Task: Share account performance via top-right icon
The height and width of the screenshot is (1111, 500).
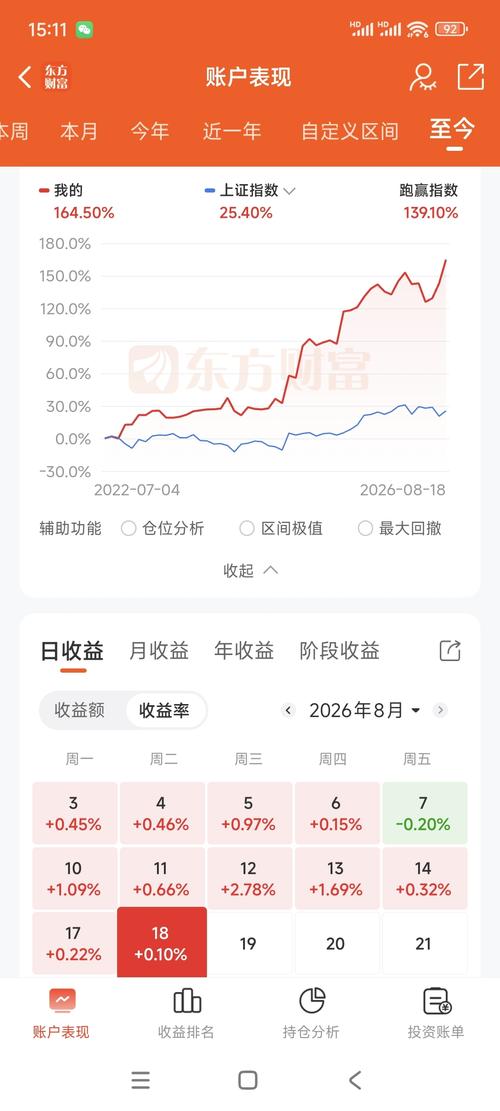Action: (470, 77)
